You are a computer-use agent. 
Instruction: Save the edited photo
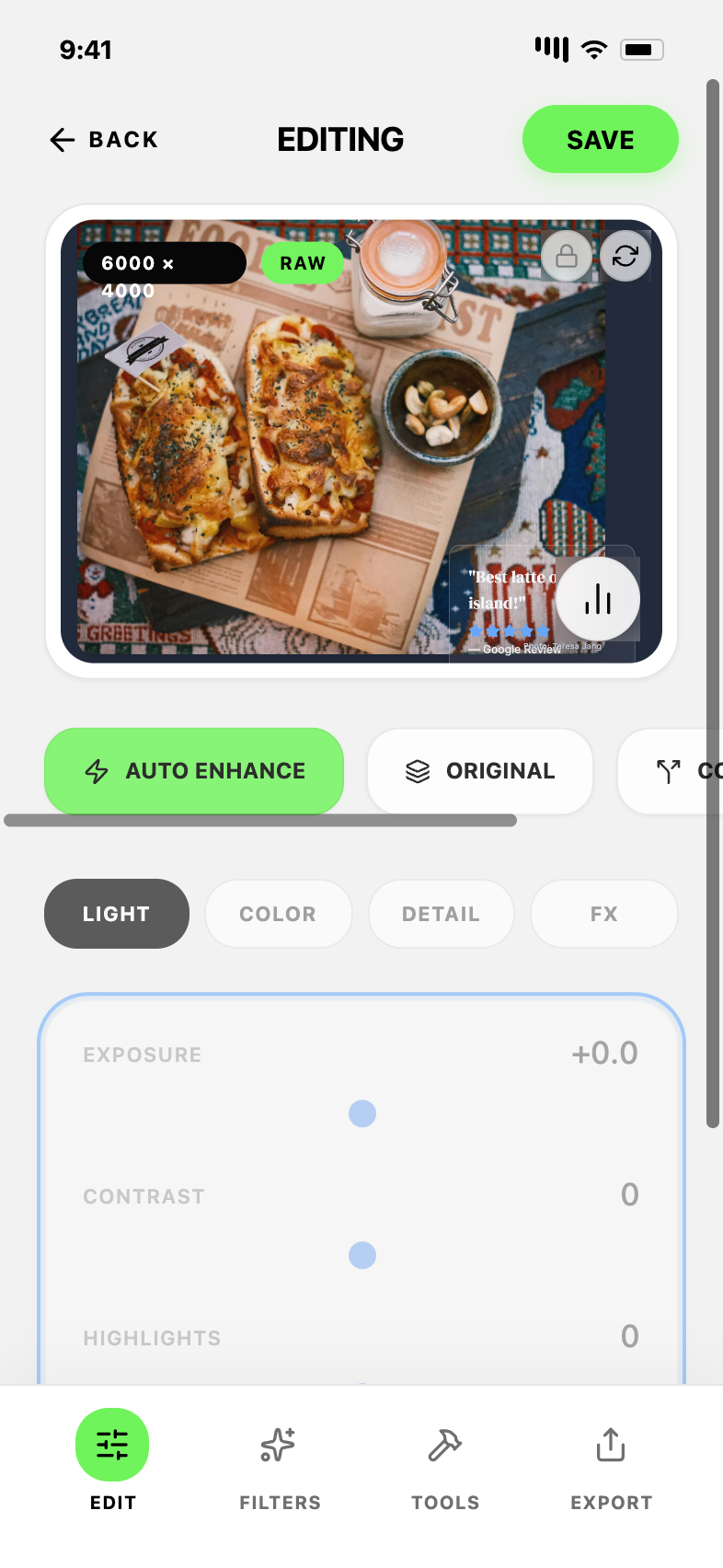click(600, 140)
